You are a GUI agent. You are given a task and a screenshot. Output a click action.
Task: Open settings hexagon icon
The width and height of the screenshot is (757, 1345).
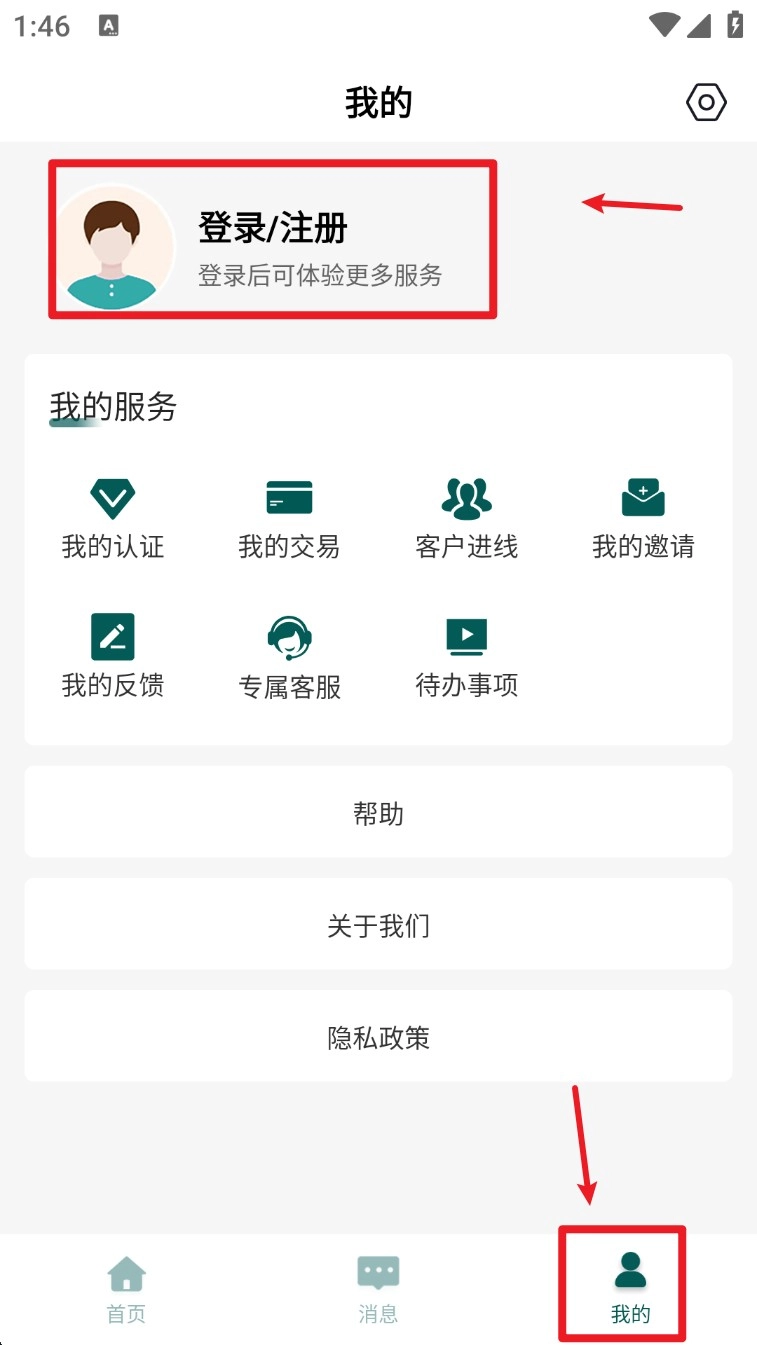(x=706, y=102)
